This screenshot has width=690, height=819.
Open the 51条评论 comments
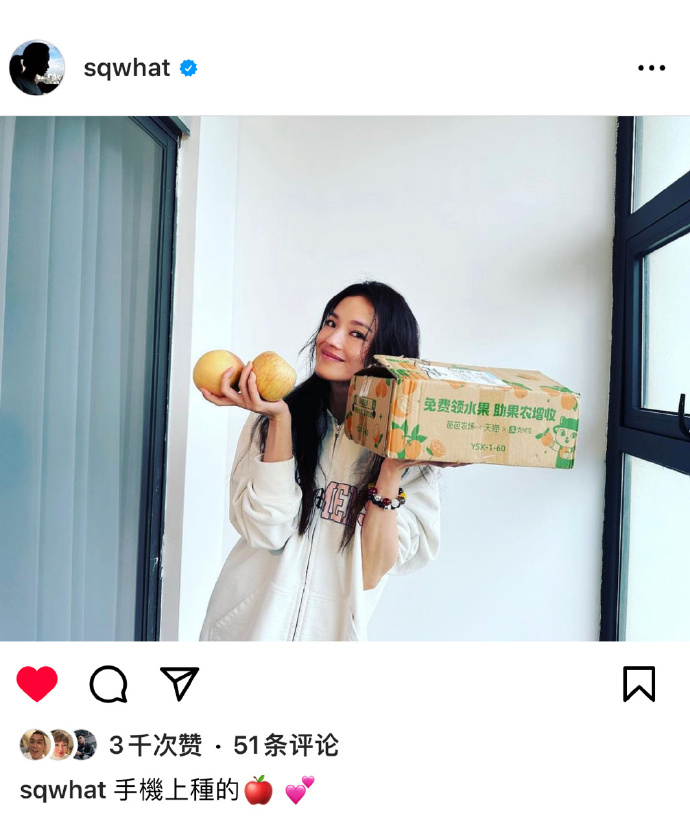tap(286, 745)
